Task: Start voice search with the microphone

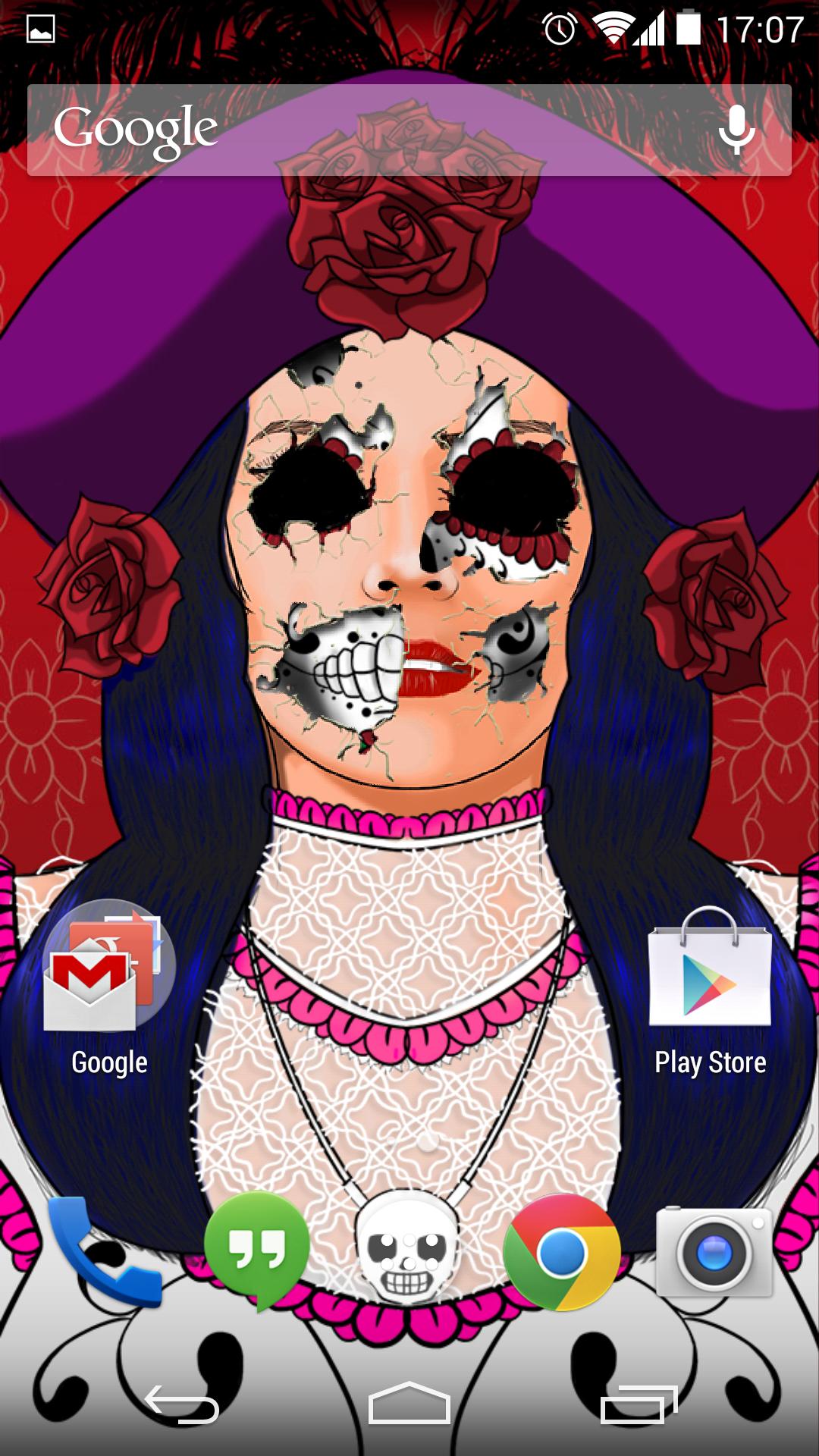Action: click(736, 130)
